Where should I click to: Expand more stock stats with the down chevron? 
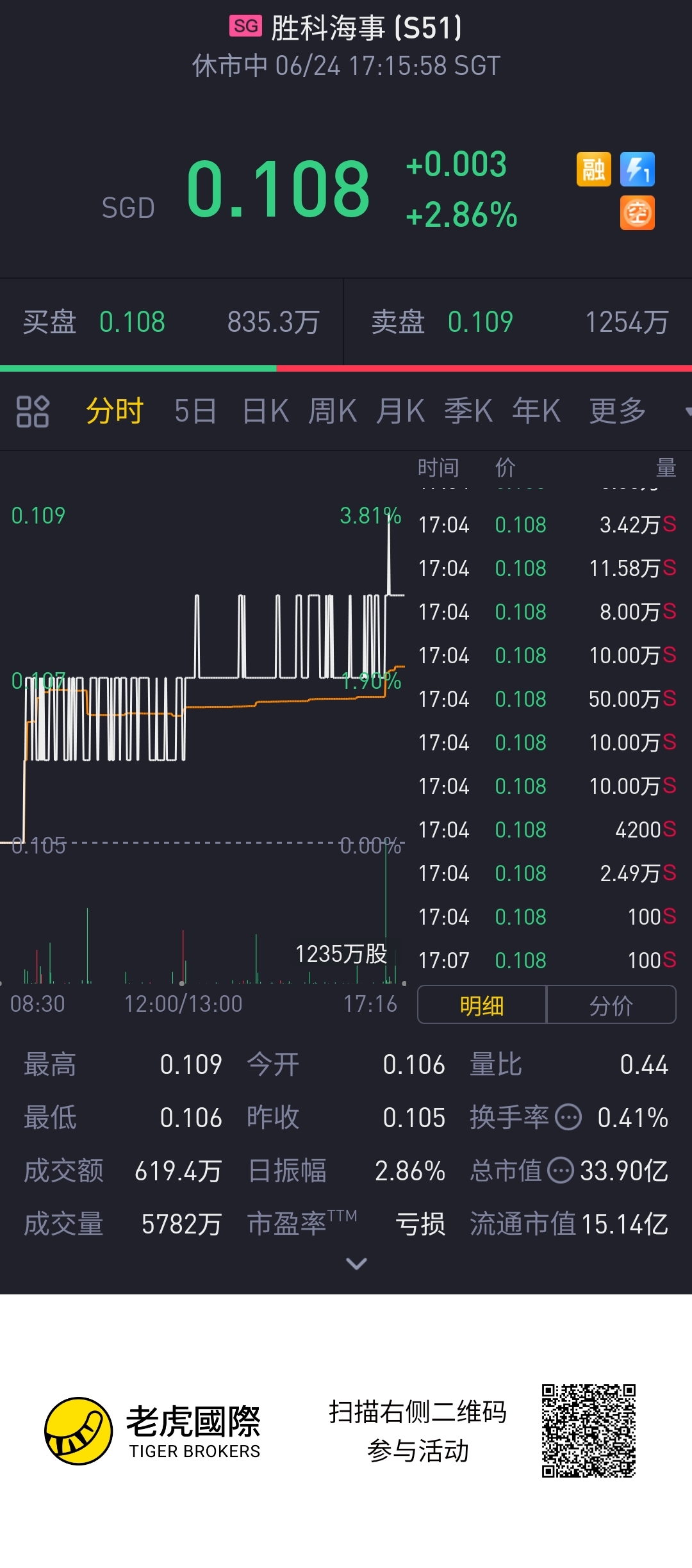tap(356, 1264)
